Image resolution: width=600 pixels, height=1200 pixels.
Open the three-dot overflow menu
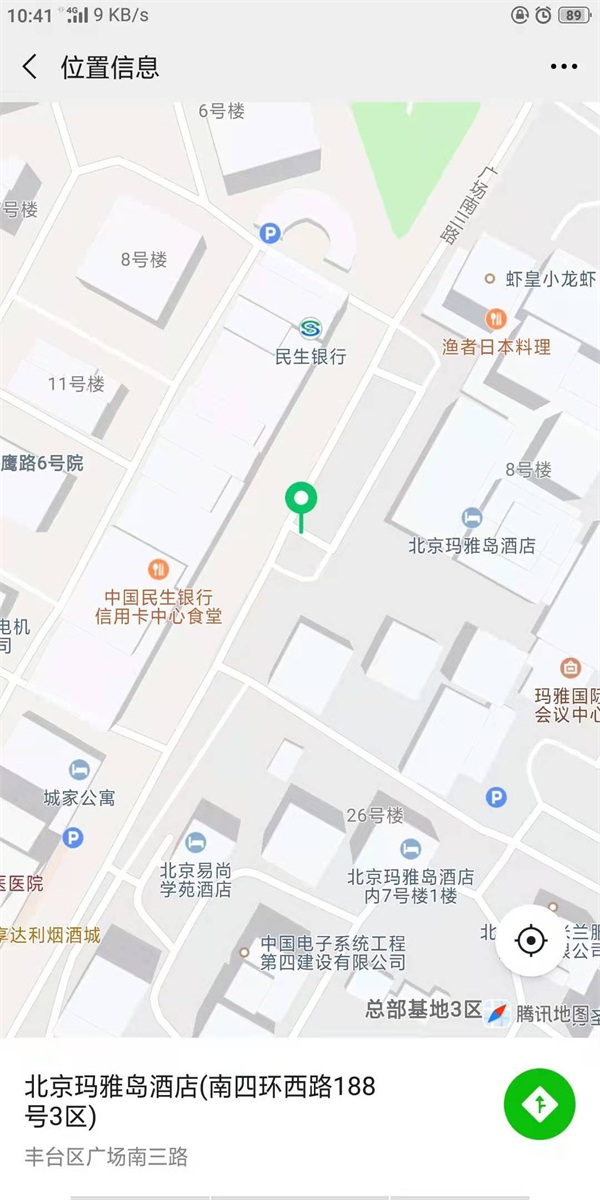564,67
